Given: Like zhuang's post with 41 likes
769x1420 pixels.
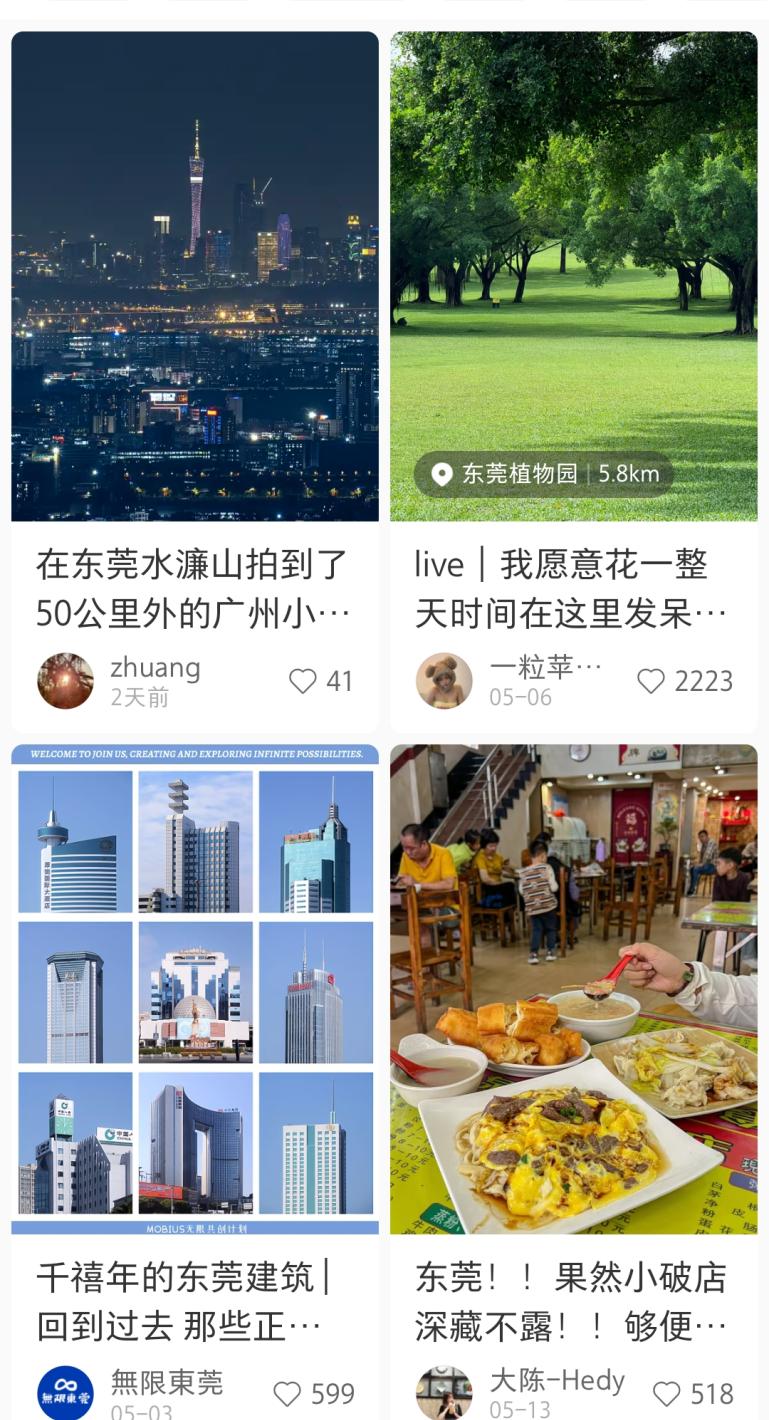Looking at the screenshot, I should [x=302, y=681].
